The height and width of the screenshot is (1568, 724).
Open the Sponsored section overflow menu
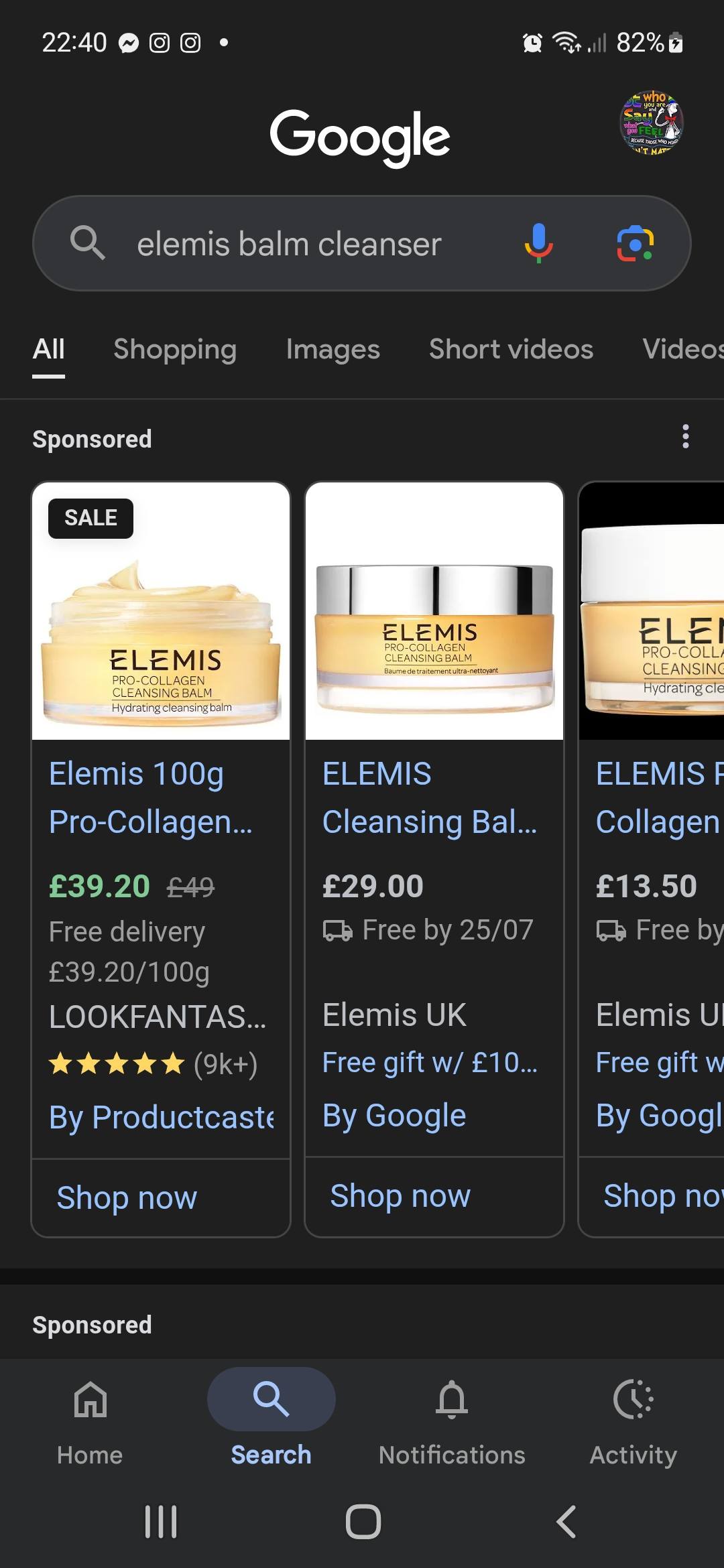click(685, 437)
